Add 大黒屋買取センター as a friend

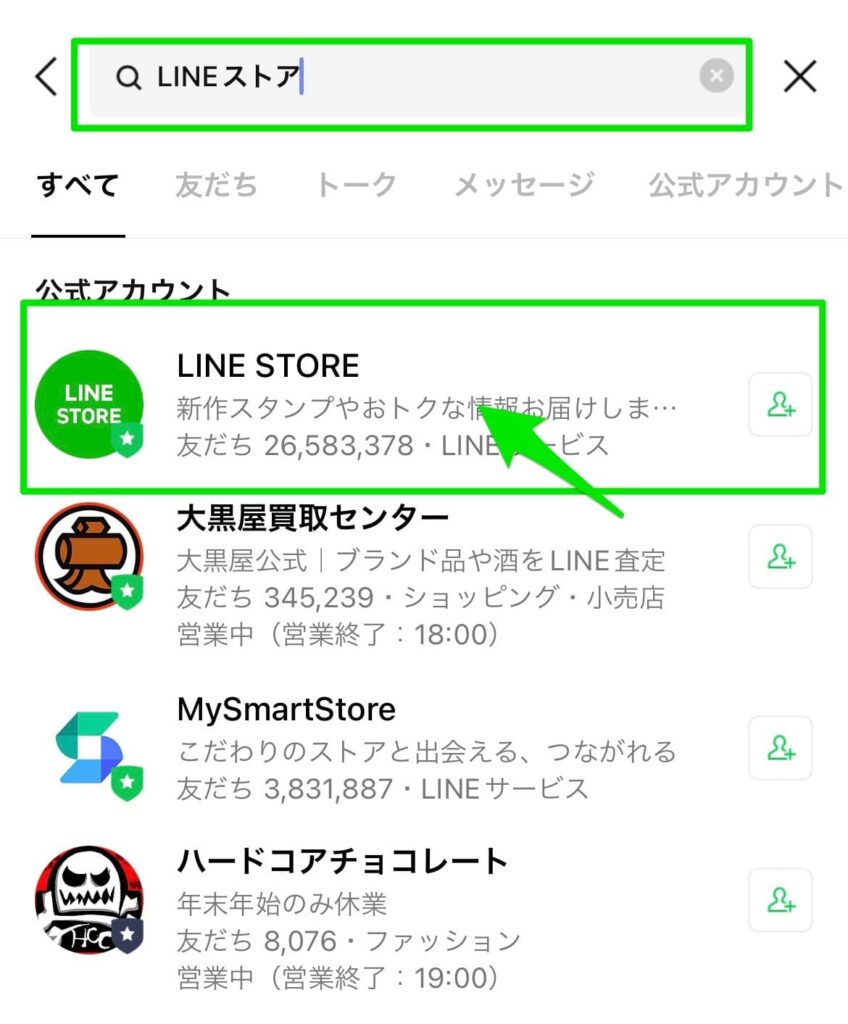(x=780, y=556)
